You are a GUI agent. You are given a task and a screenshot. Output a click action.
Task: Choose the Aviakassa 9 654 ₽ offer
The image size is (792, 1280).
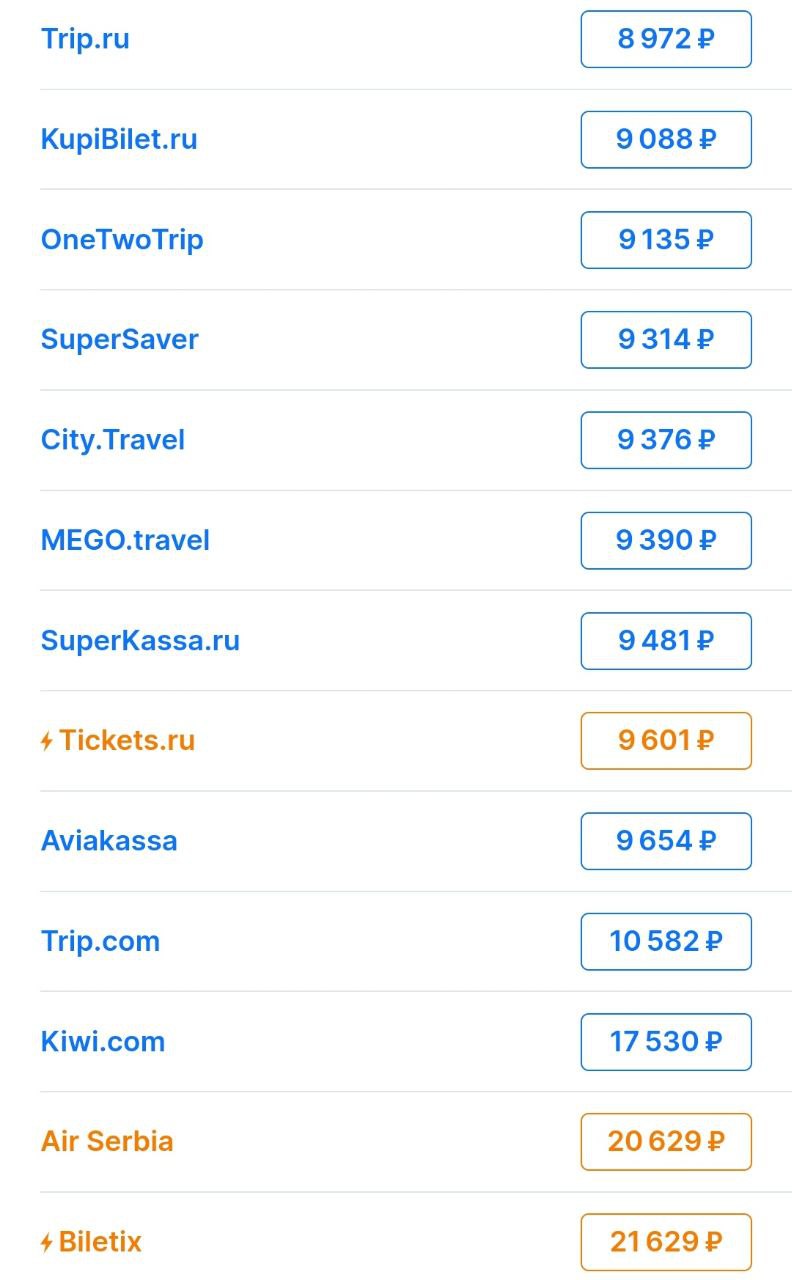pyautogui.click(x=666, y=841)
